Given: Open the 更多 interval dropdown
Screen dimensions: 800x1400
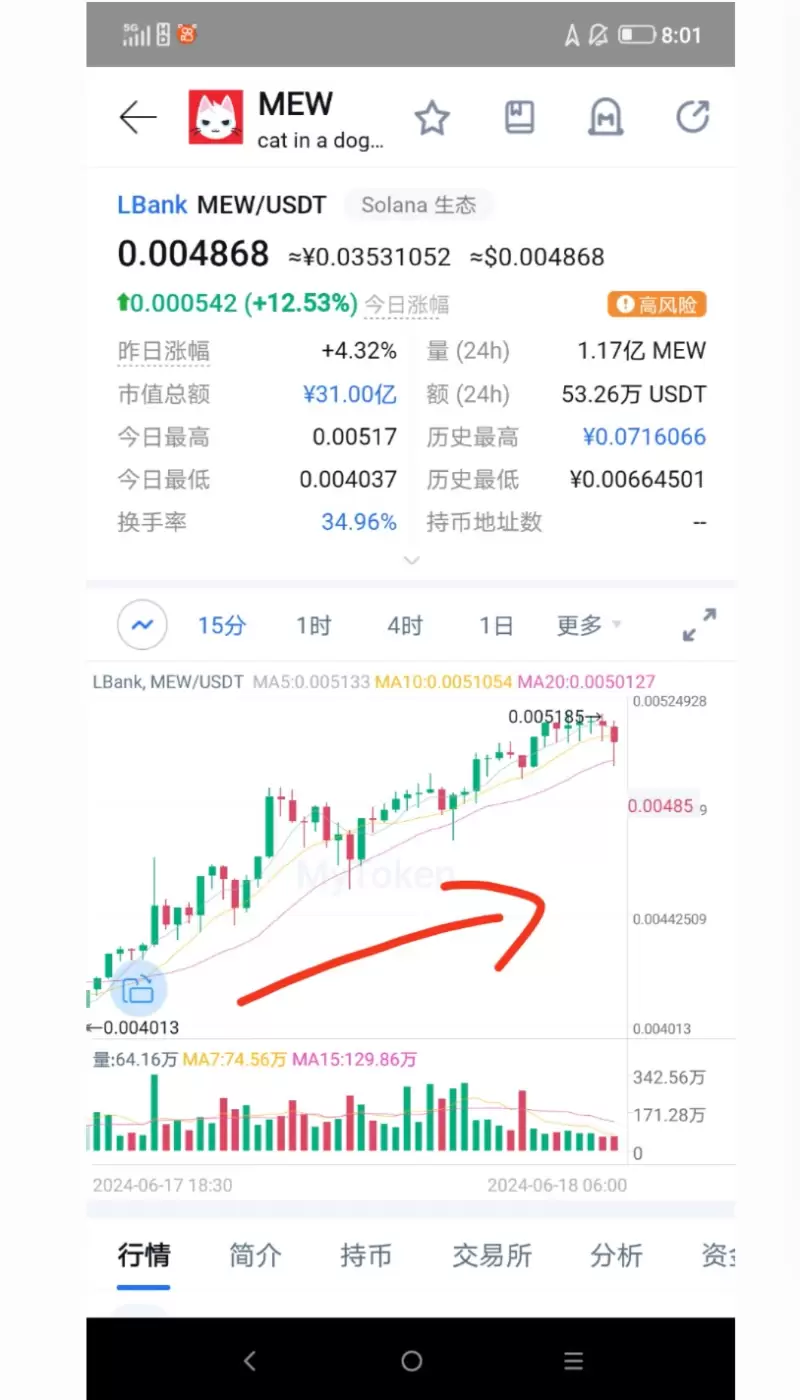Looking at the screenshot, I should point(588,626).
